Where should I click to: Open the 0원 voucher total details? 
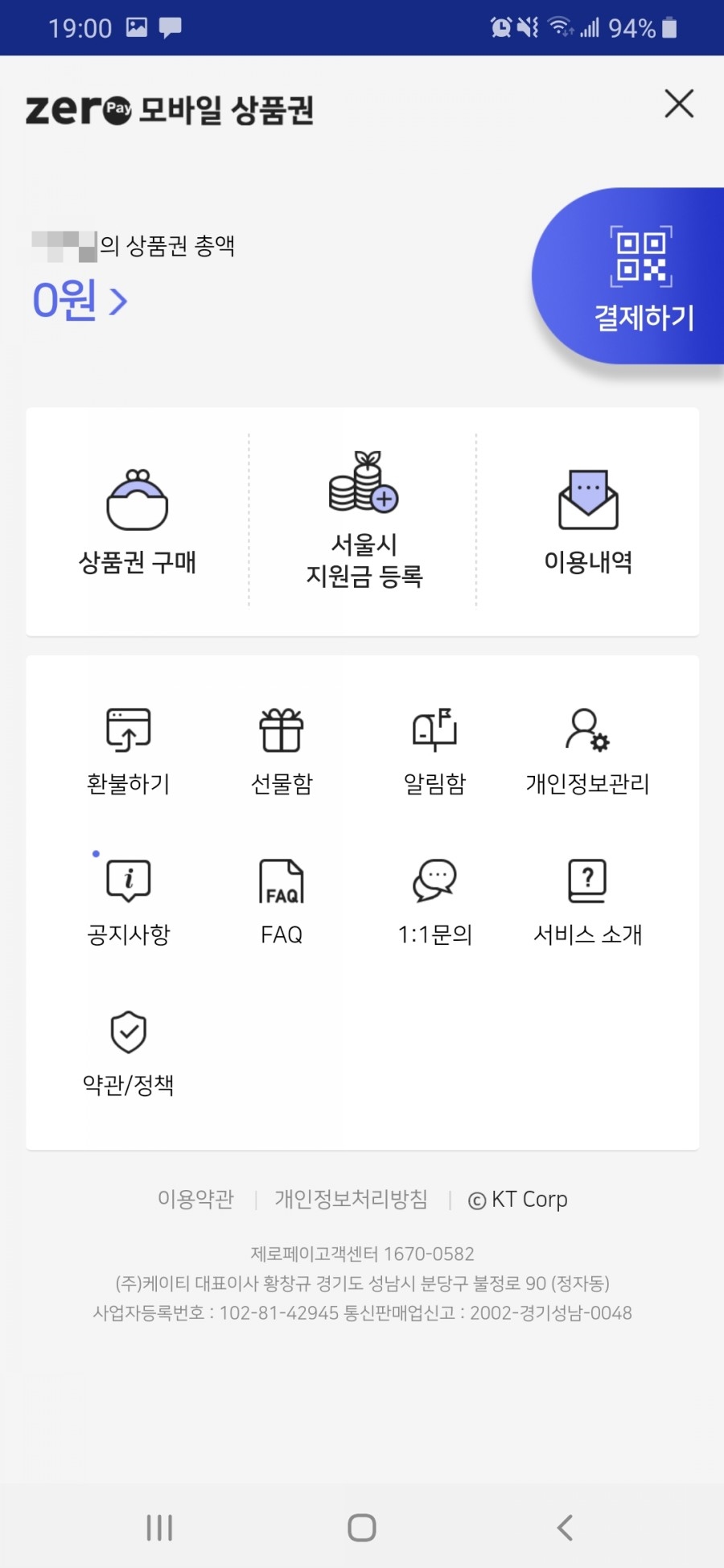tap(80, 300)
